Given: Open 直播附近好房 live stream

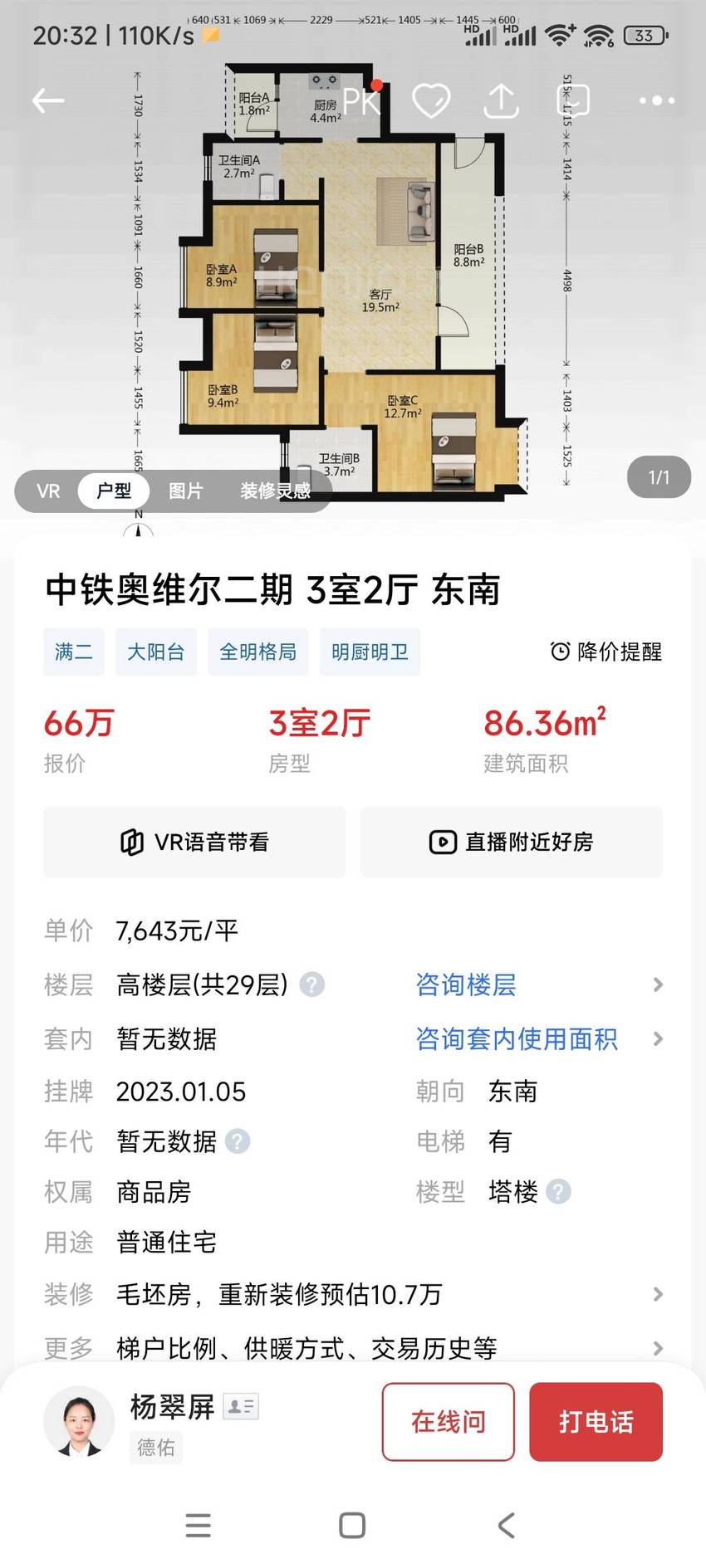Looking at the screenshot, I should tap(511, 842).
